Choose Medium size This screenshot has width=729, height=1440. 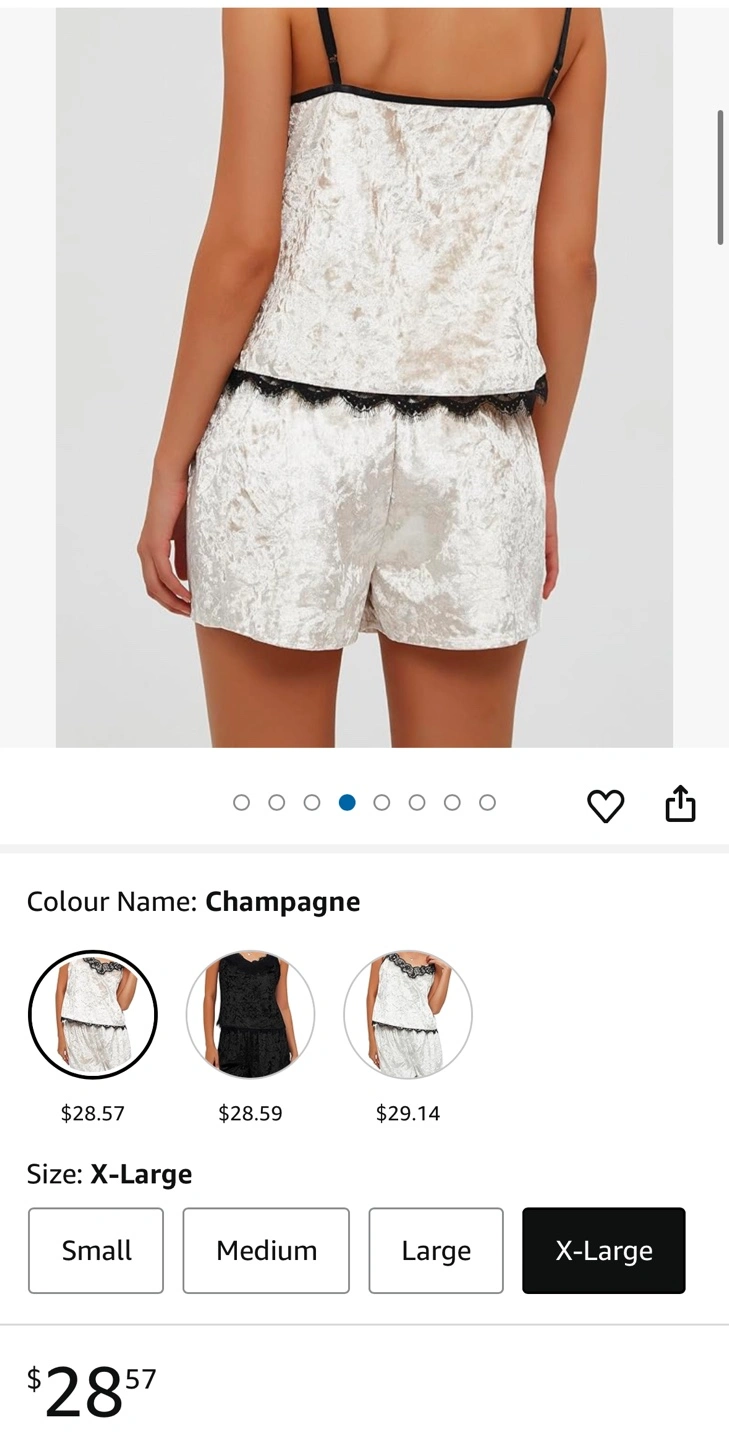click(x=266, y=1250)
